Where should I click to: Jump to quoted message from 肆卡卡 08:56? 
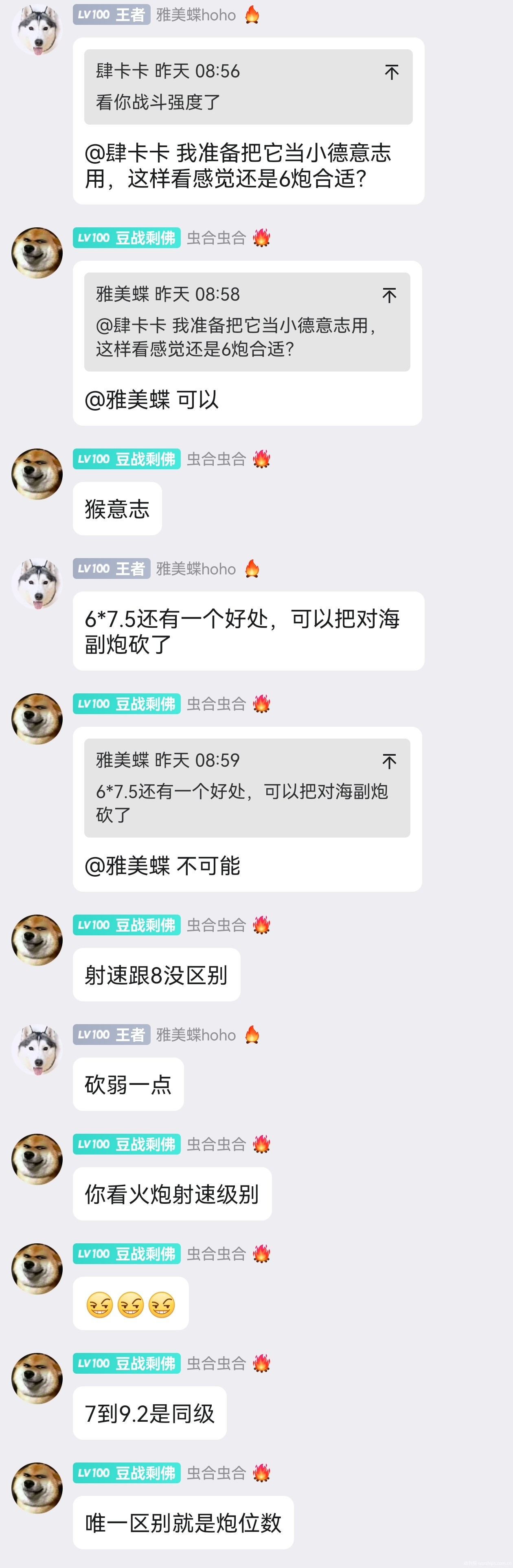pos(391,73)
